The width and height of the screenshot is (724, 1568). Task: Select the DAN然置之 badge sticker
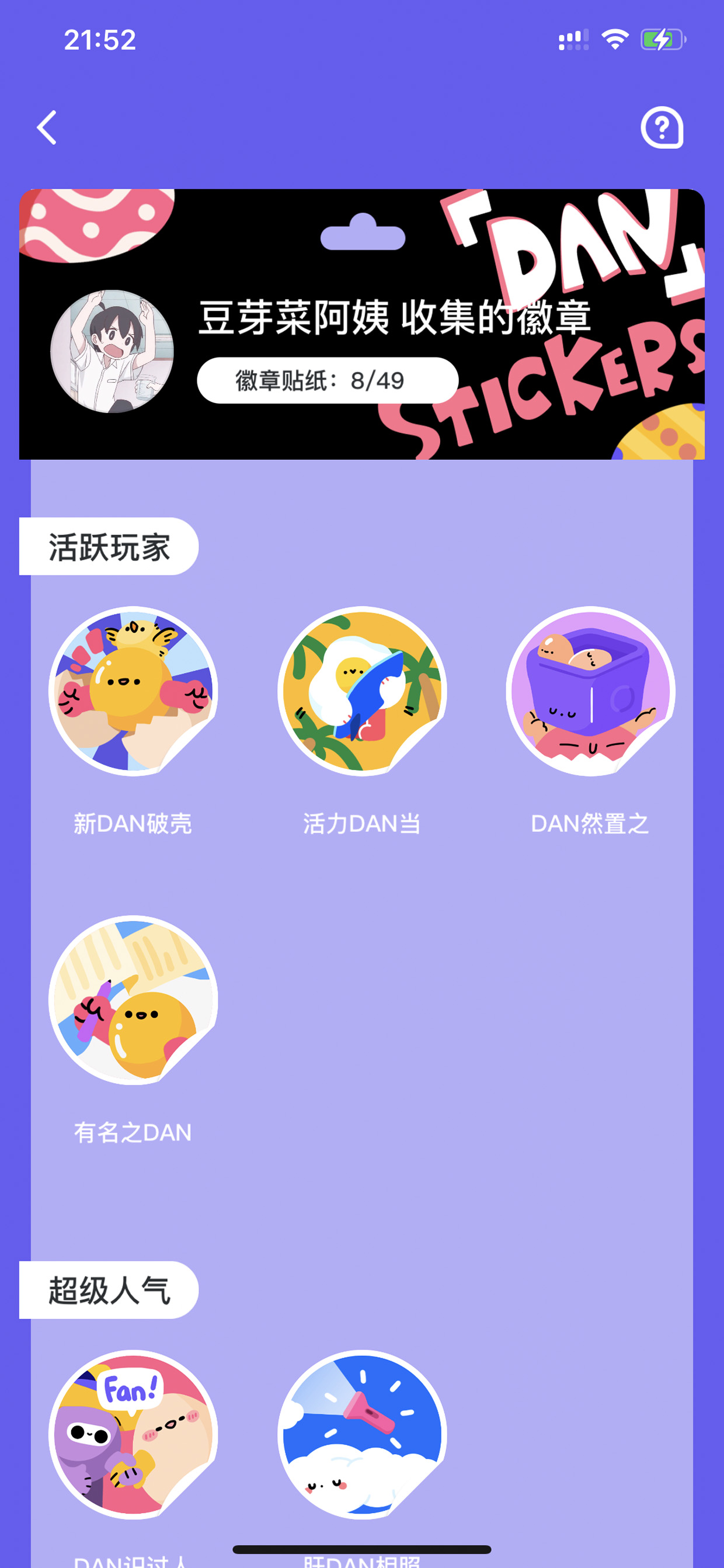(x=590, y=691)
